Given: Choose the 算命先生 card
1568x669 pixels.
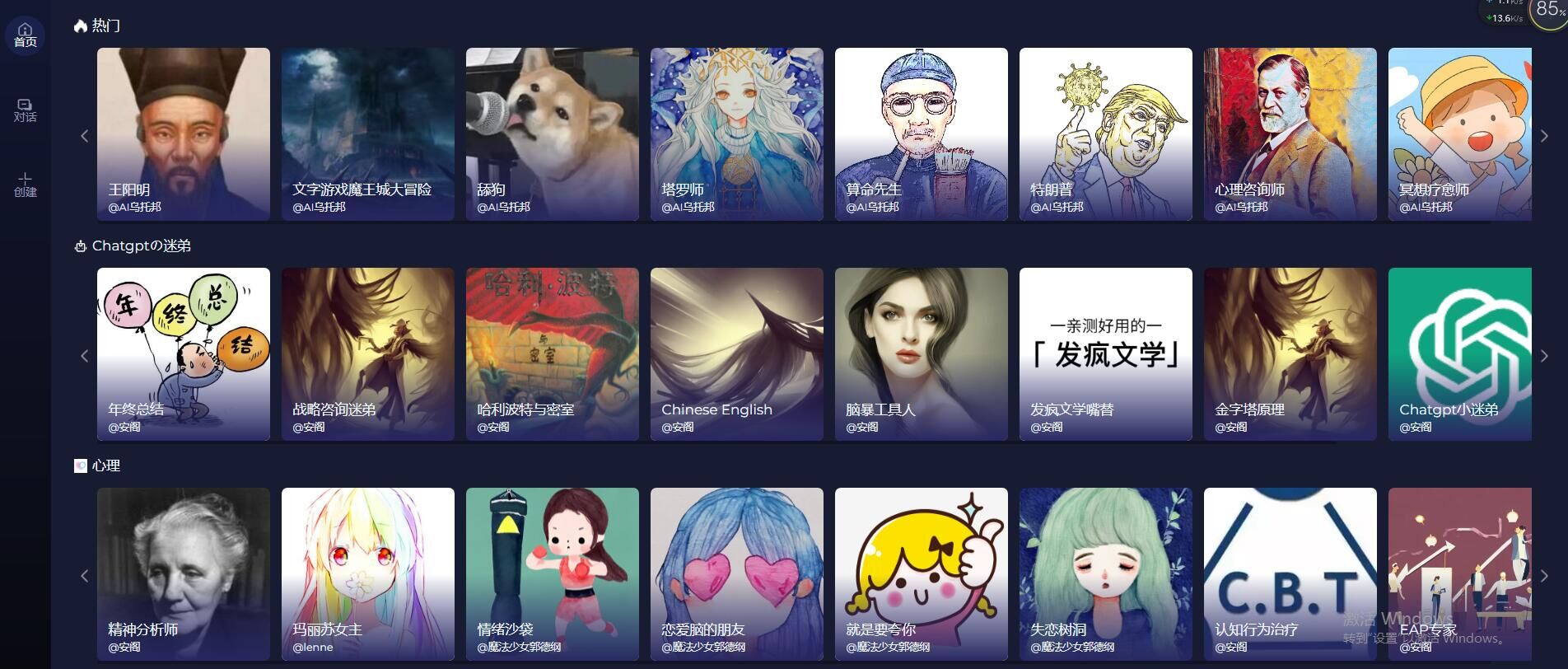Looking at the screenshot, I should point(921,133).
